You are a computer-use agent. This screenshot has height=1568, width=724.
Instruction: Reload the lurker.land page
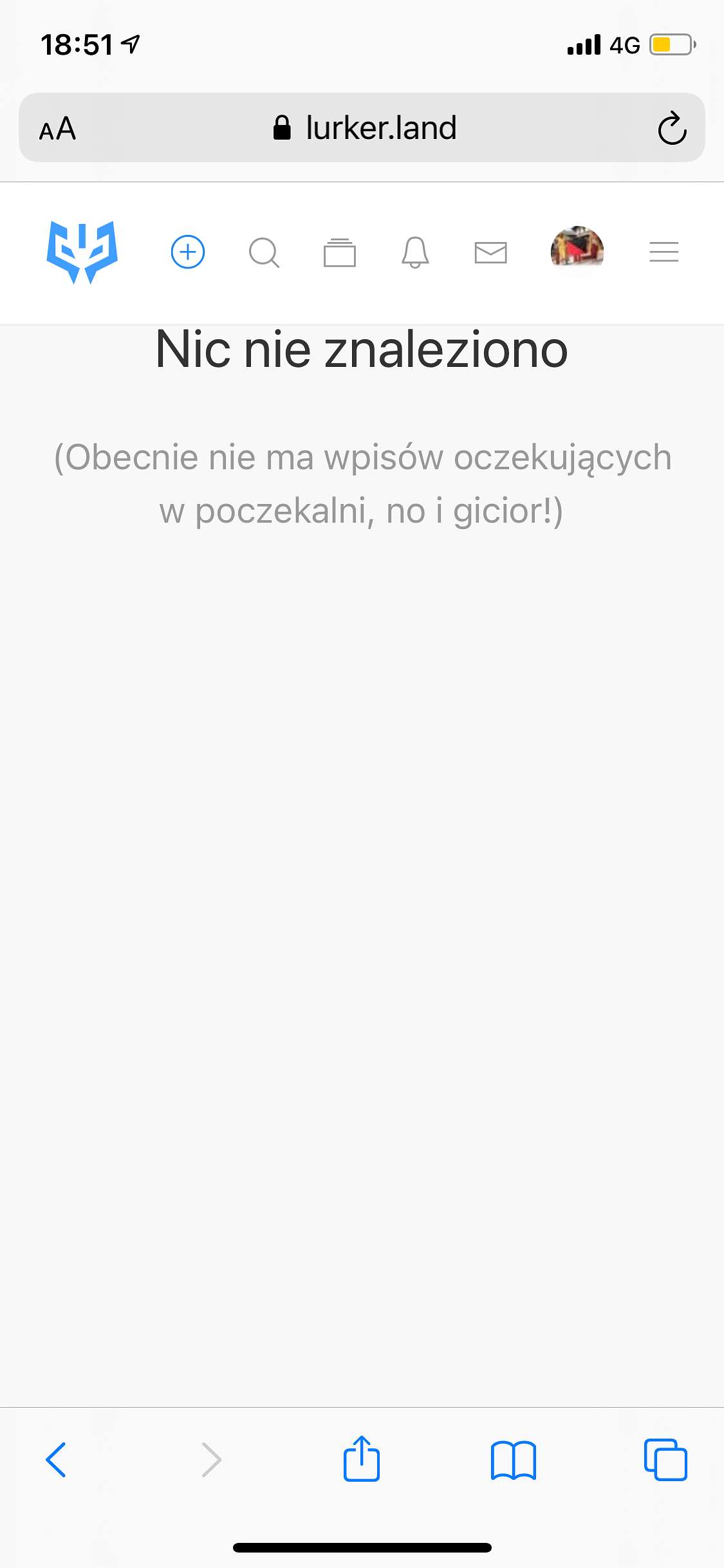click(673, 128)
